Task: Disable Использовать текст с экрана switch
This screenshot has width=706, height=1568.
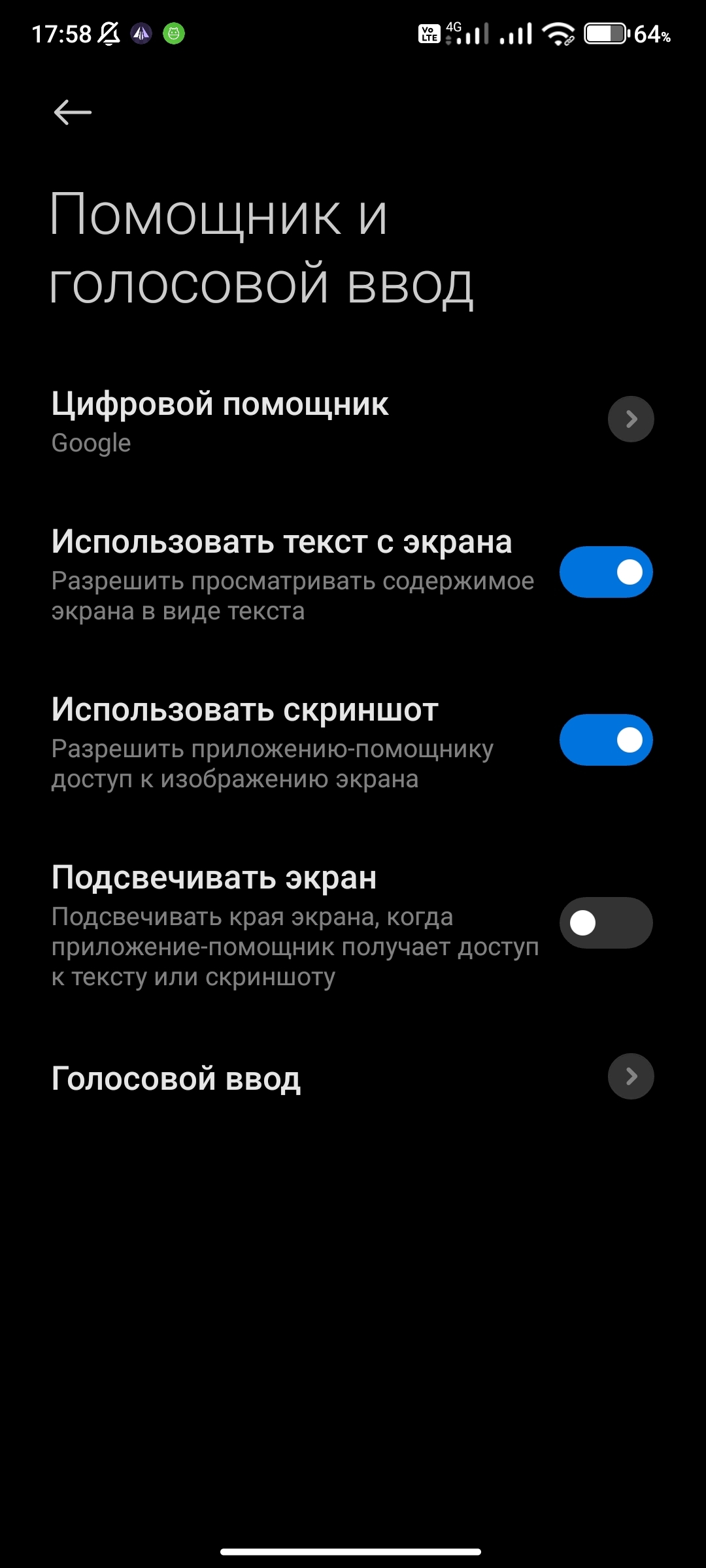Action: pyautogui.click(x=605, y=572)
